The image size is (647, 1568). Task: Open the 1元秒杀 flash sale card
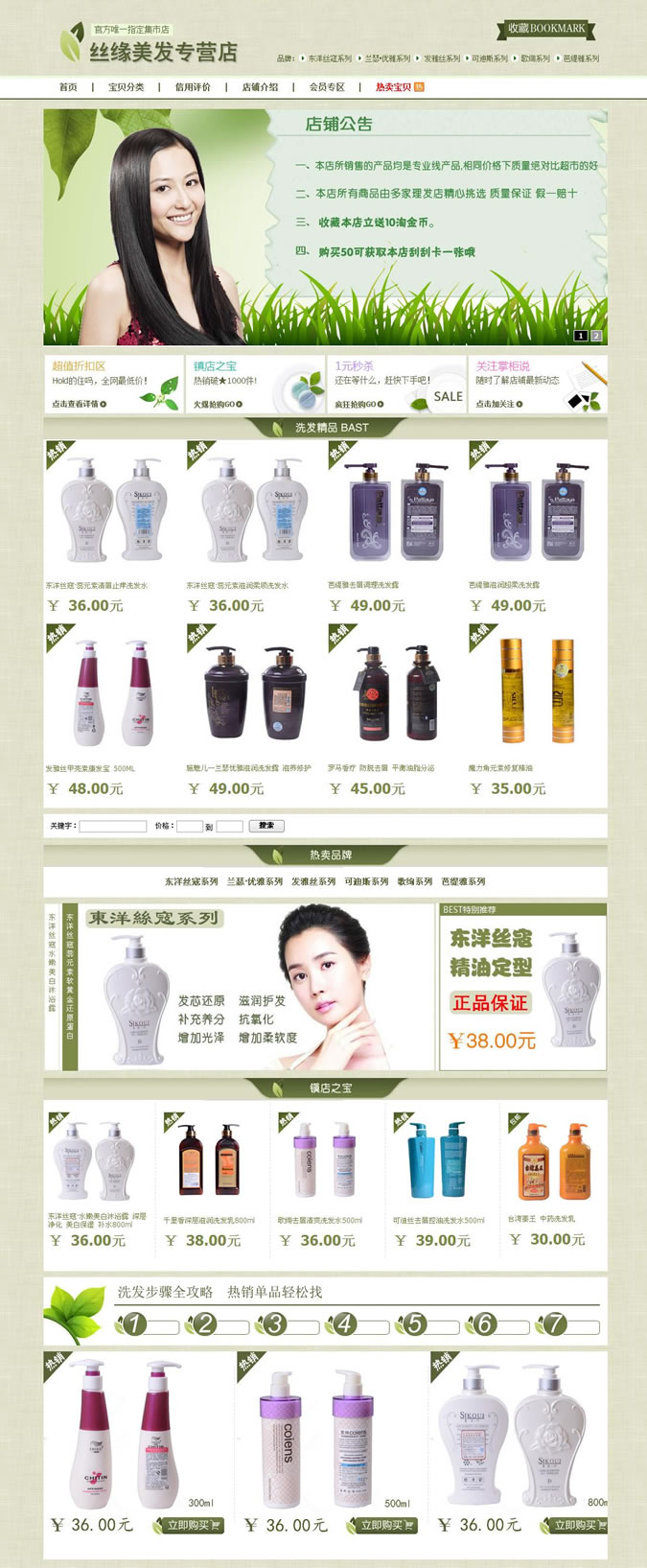[395, 385]
